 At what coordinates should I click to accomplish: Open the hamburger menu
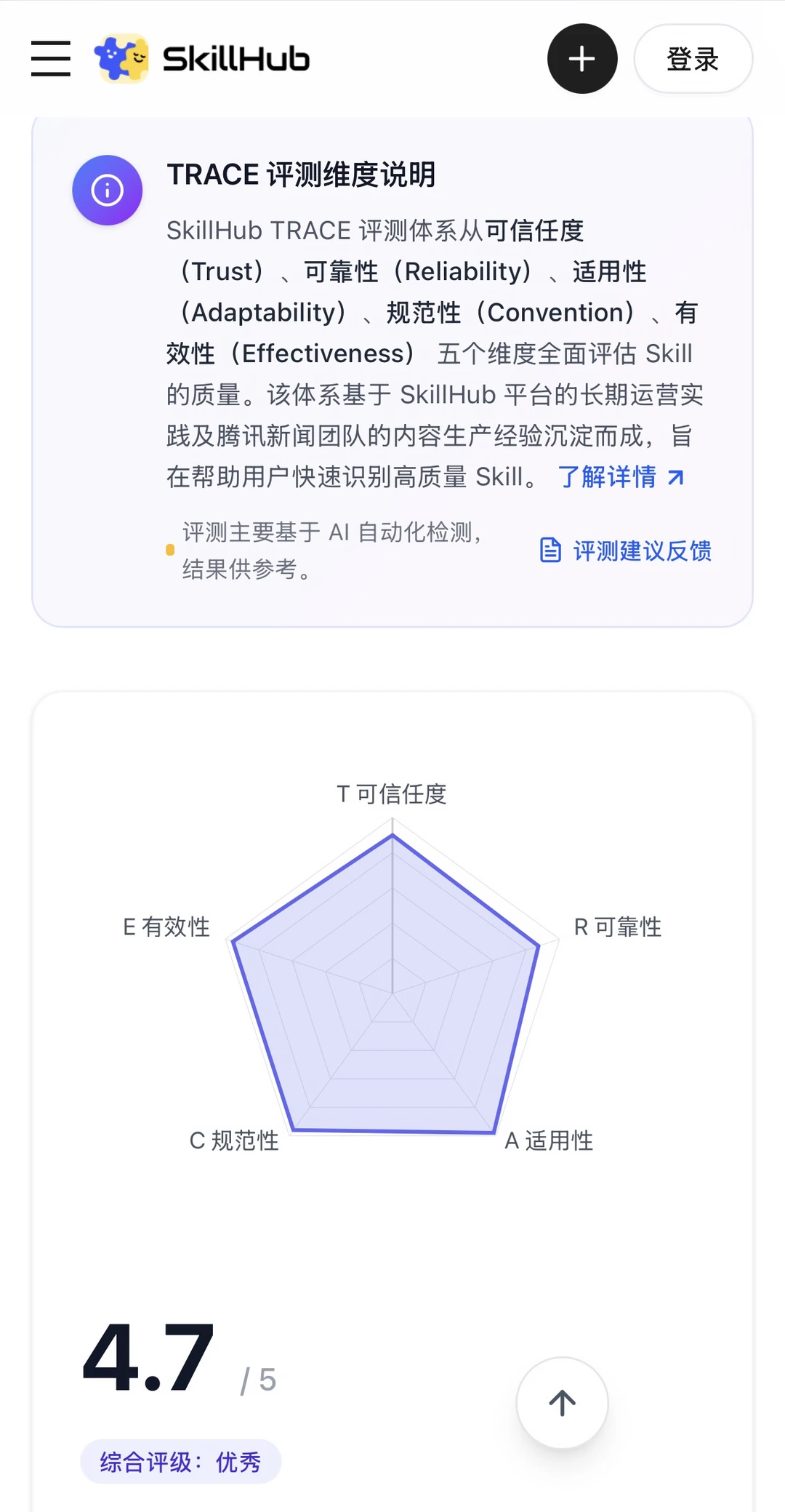point(51,59)
